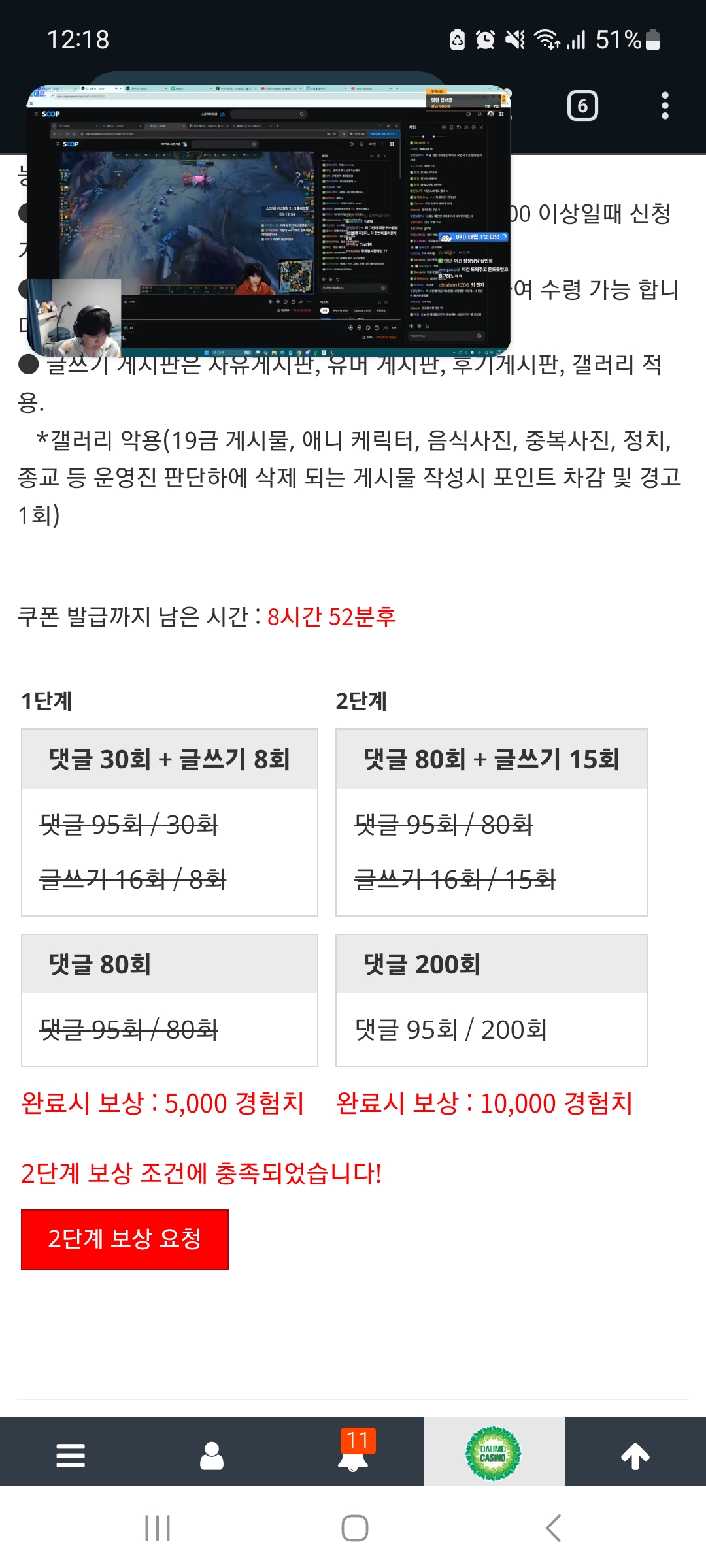Tap the red 2단계 보상 요청 button

(x=124, y=1239)
